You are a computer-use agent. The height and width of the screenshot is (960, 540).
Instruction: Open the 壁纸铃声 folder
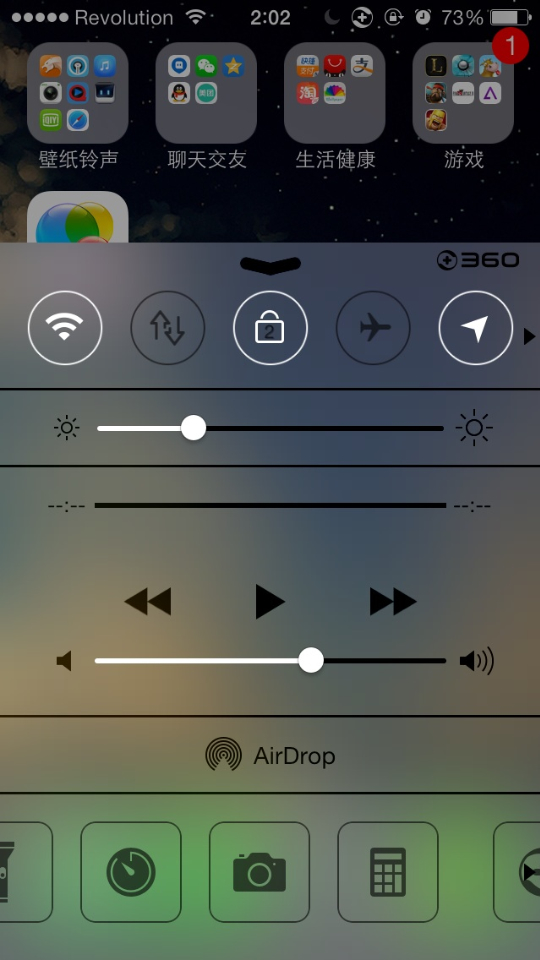78,93
